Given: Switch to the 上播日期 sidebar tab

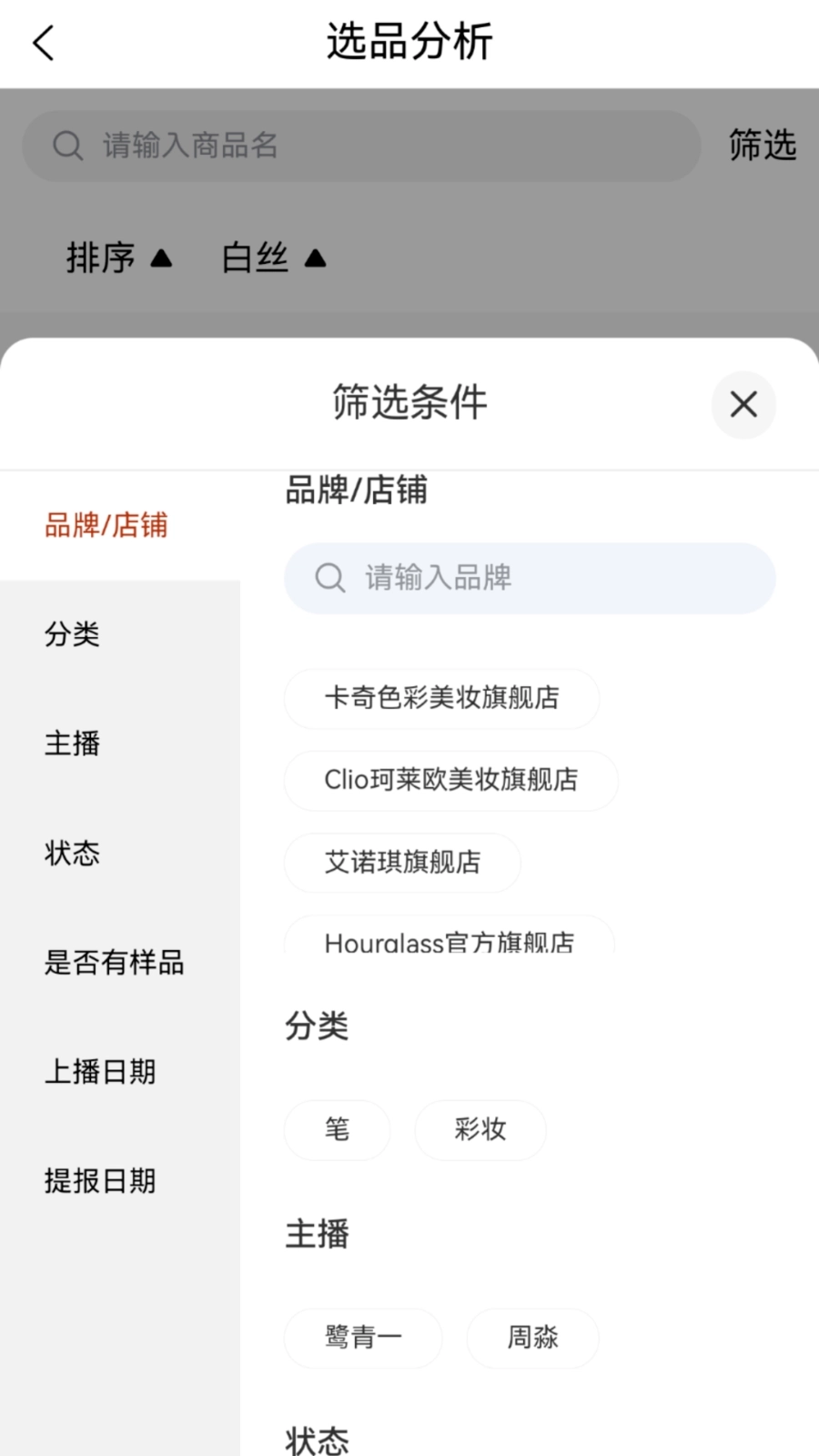Looking at the screenshot, I should [100, 1071].
